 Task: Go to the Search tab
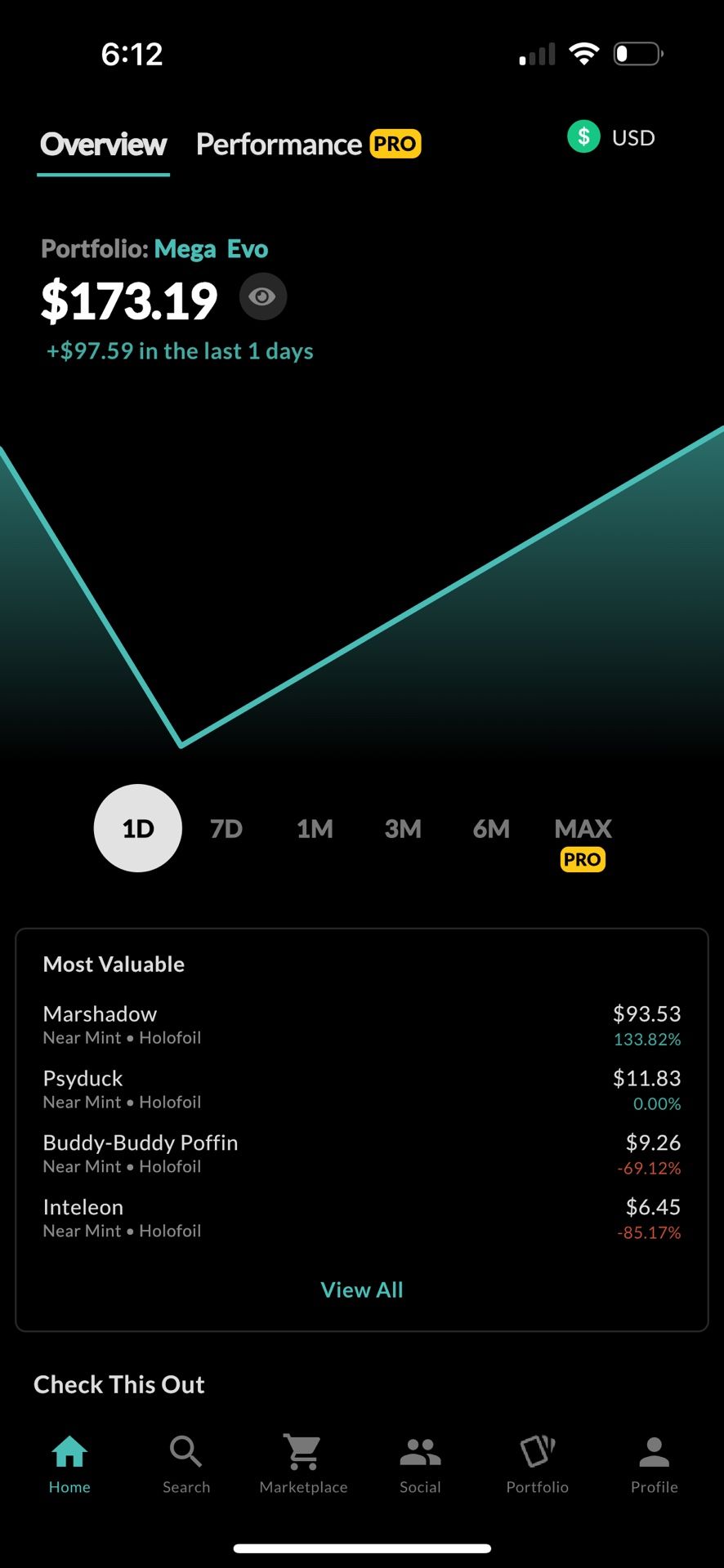point(186,1465)
